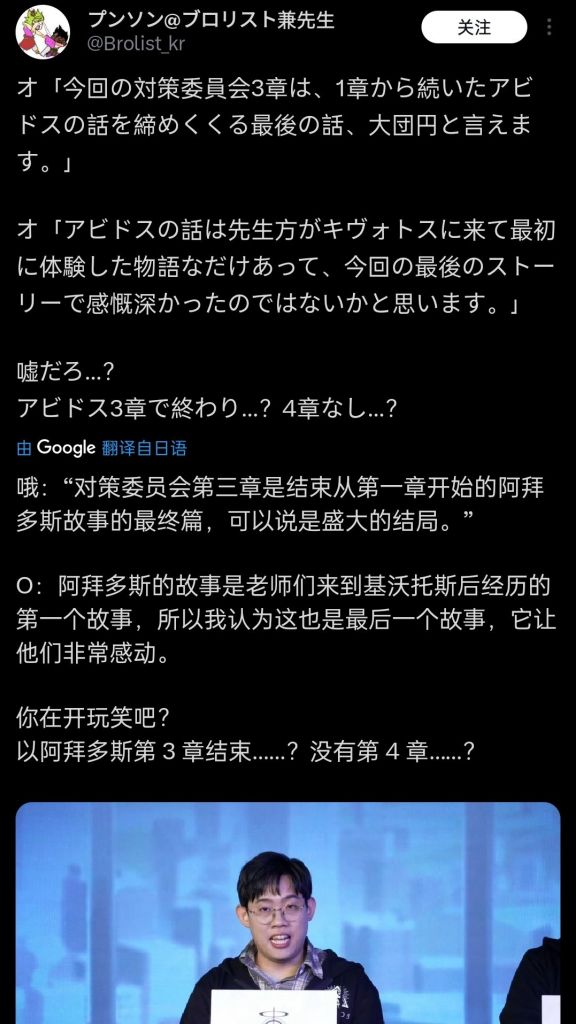Open the tweet's overflow menu

pos(549,27)
